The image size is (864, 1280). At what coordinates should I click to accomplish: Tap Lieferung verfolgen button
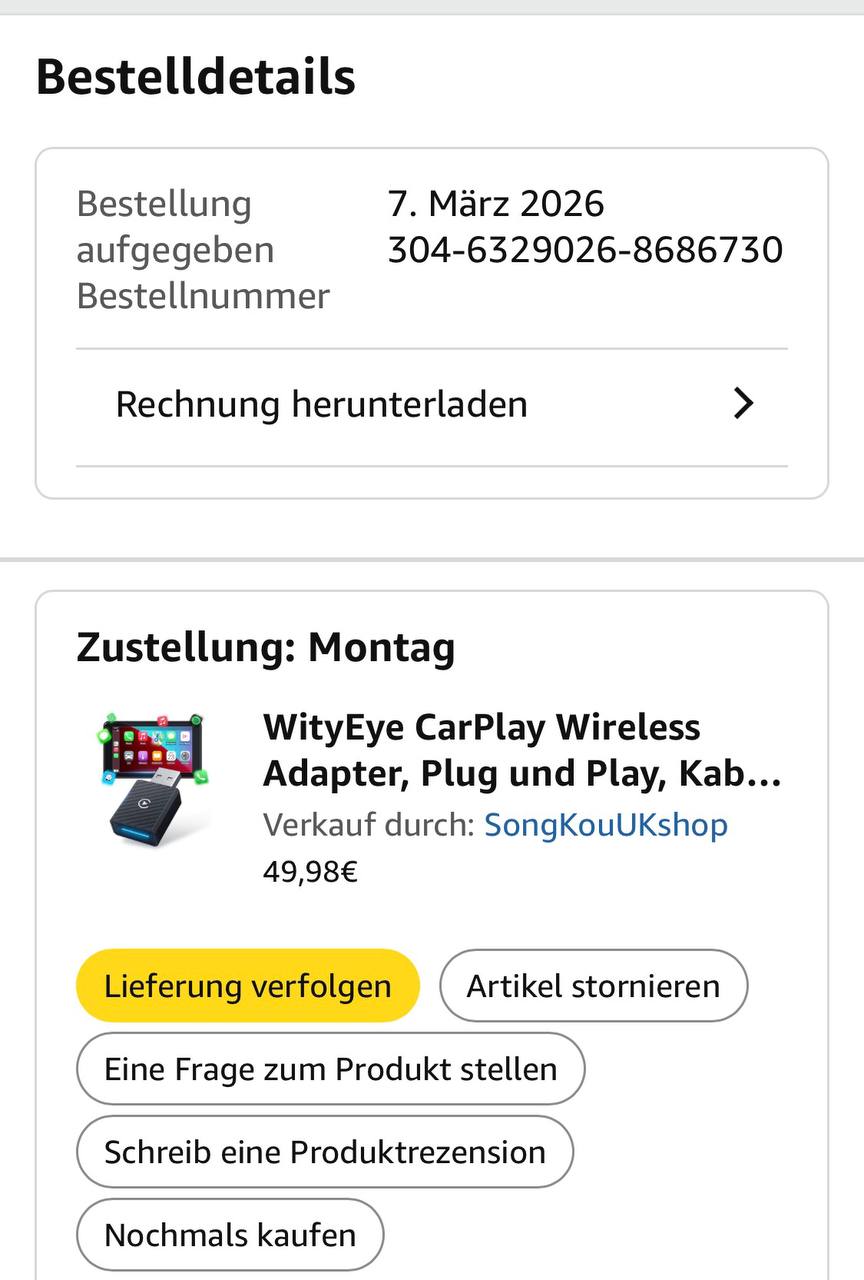[x=247, y=986]
